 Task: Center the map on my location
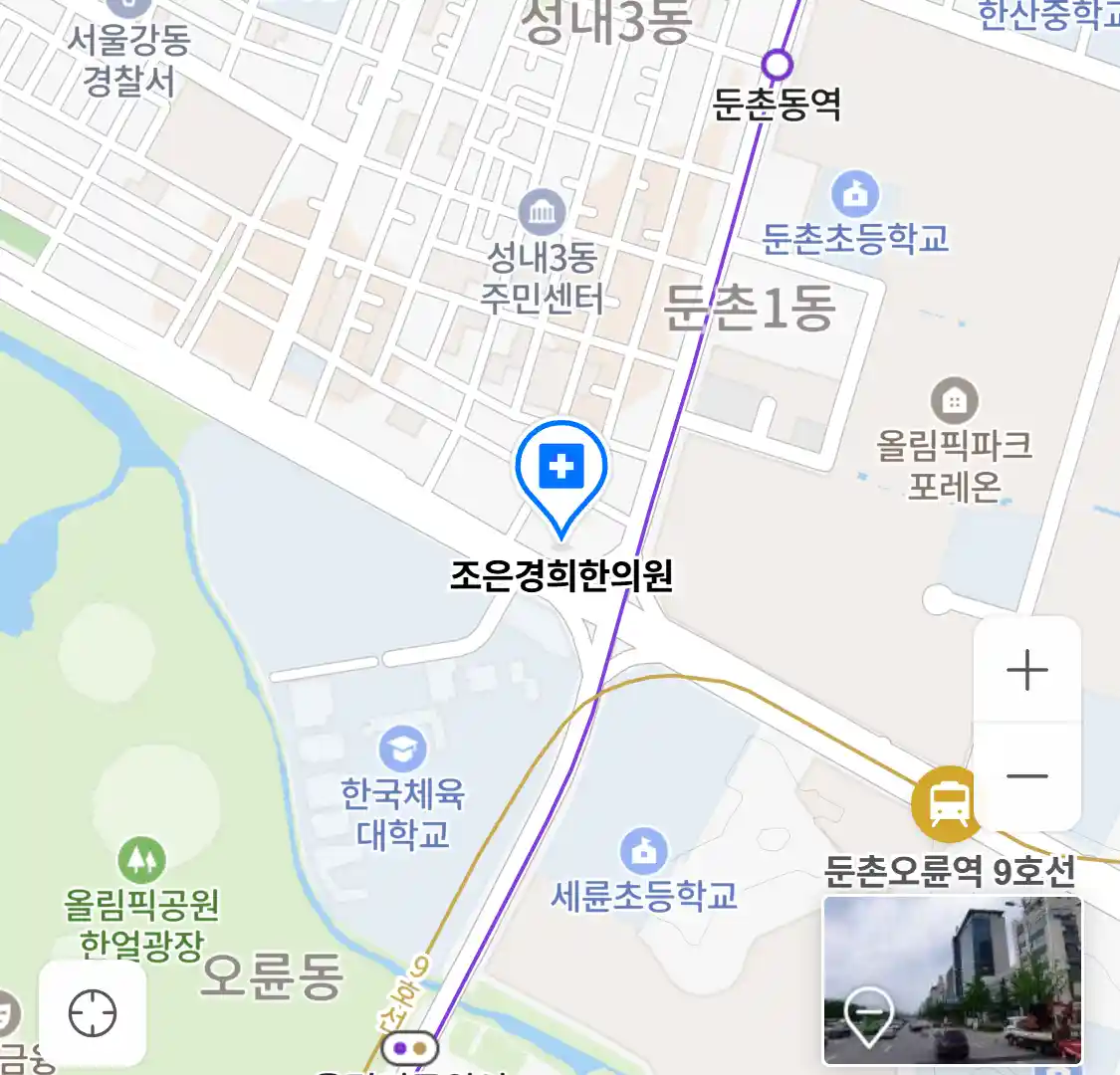[x=93, y=1014]
